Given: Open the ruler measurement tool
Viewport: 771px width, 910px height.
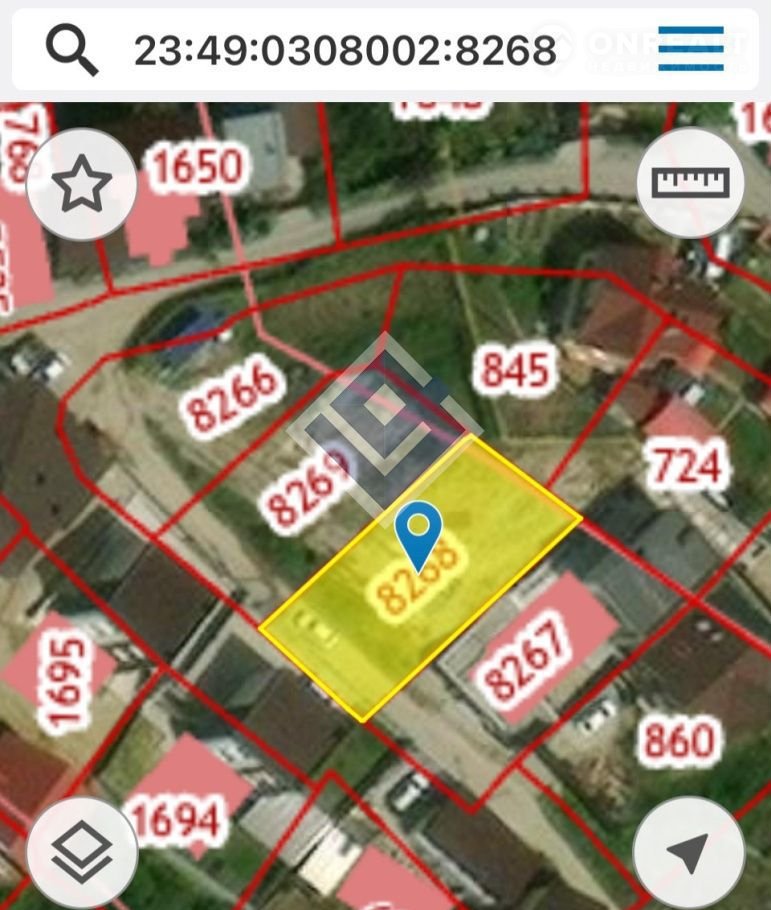Looking at the screenshot, I should [691, 183].
